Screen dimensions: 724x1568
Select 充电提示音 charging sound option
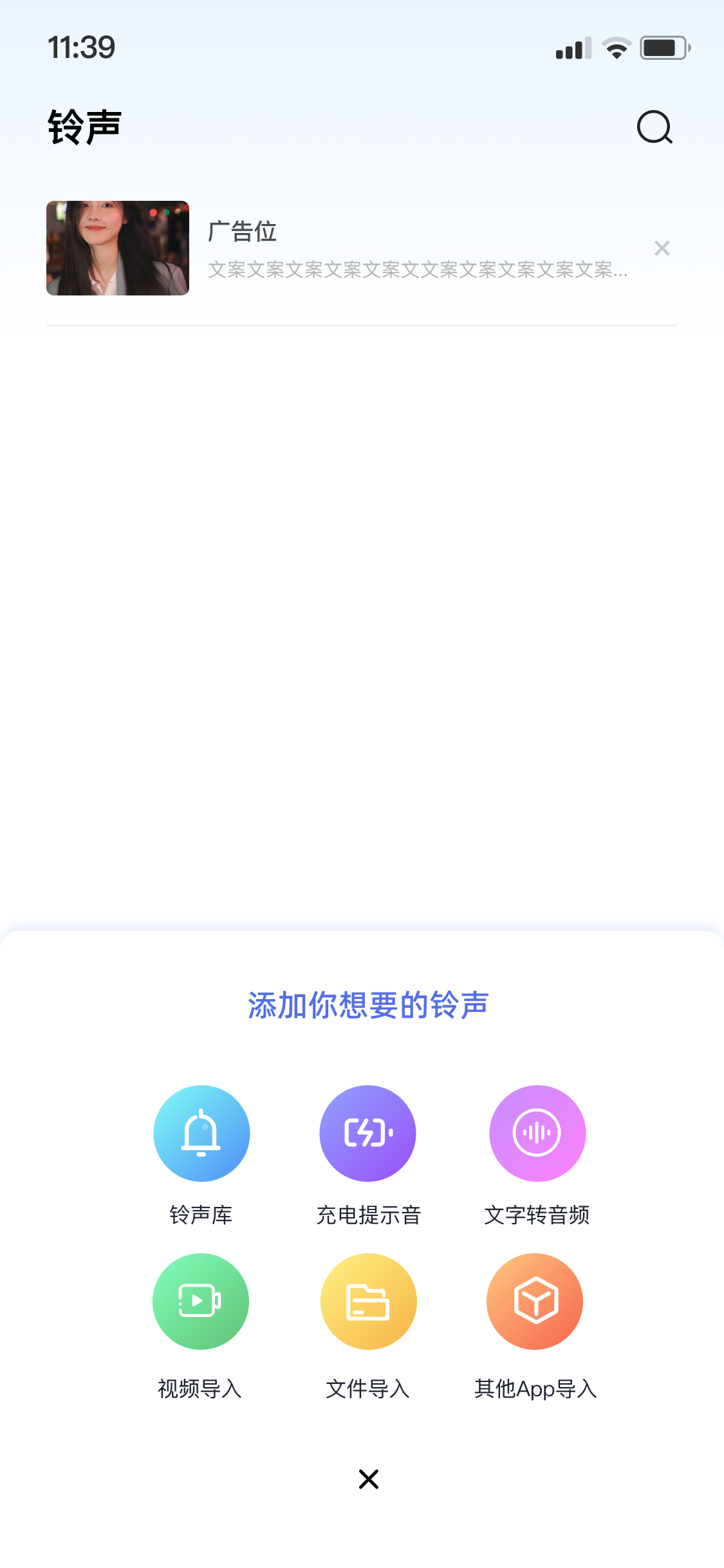point(368,1134)
